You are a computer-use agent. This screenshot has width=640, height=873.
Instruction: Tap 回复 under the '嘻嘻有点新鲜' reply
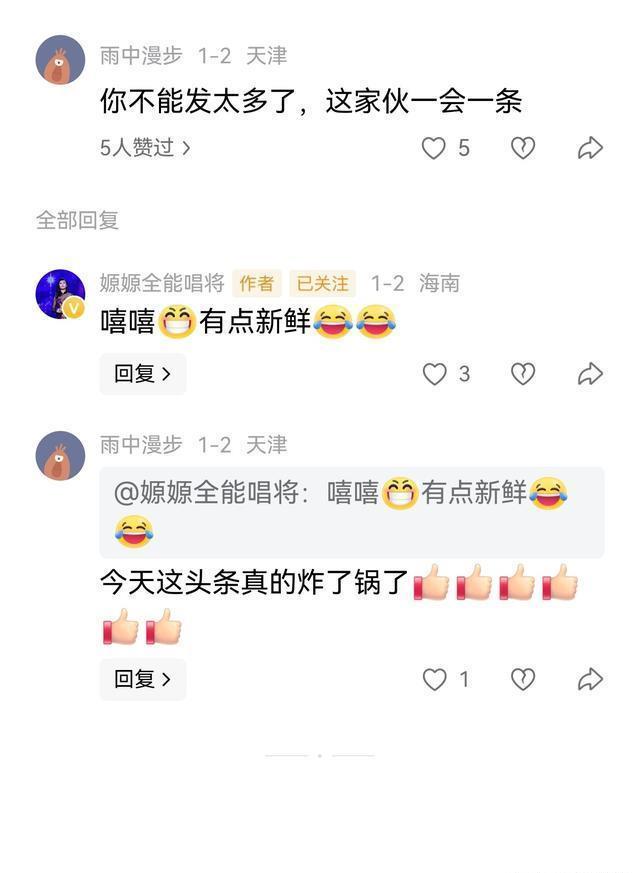coord(142,374)
